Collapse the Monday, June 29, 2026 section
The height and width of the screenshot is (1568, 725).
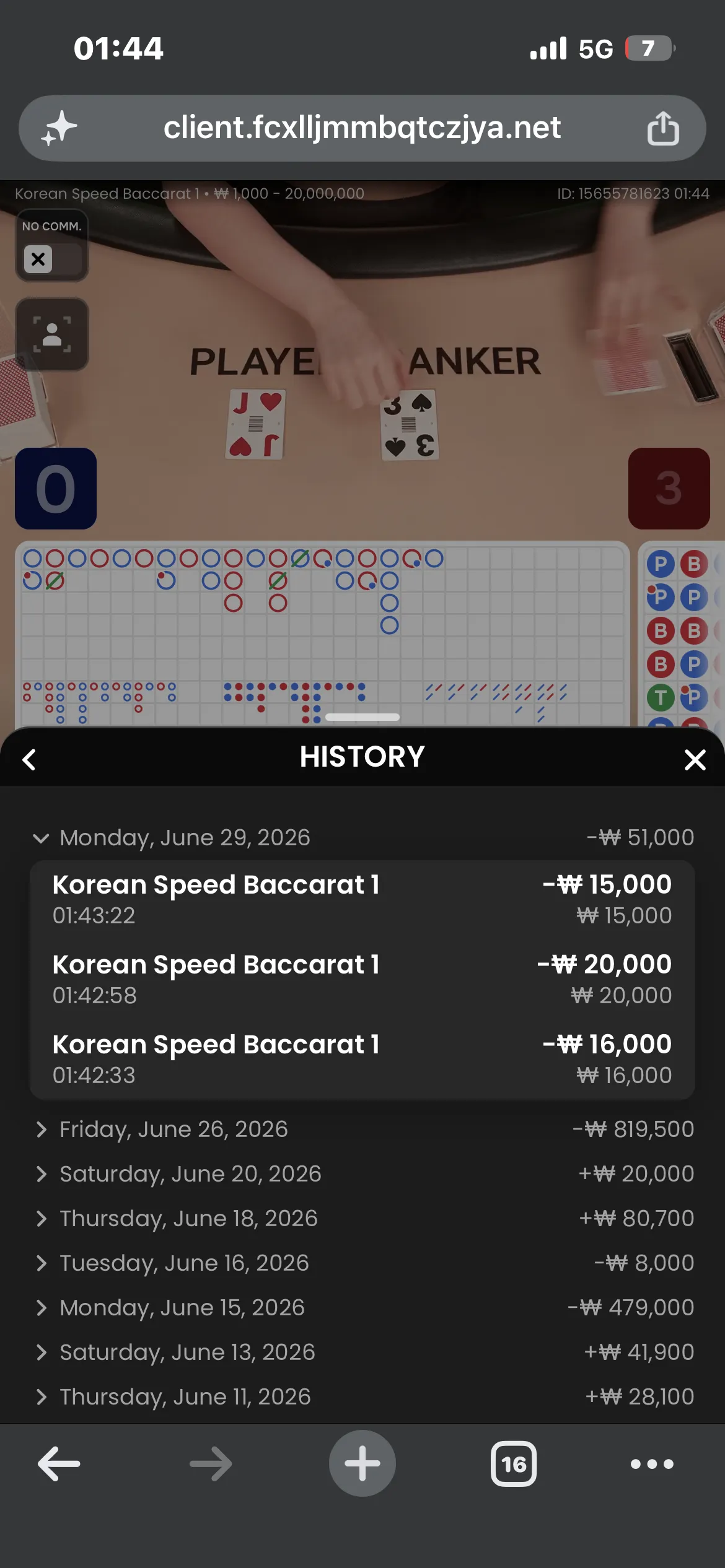pyautogui.click(x=362, y=837)
